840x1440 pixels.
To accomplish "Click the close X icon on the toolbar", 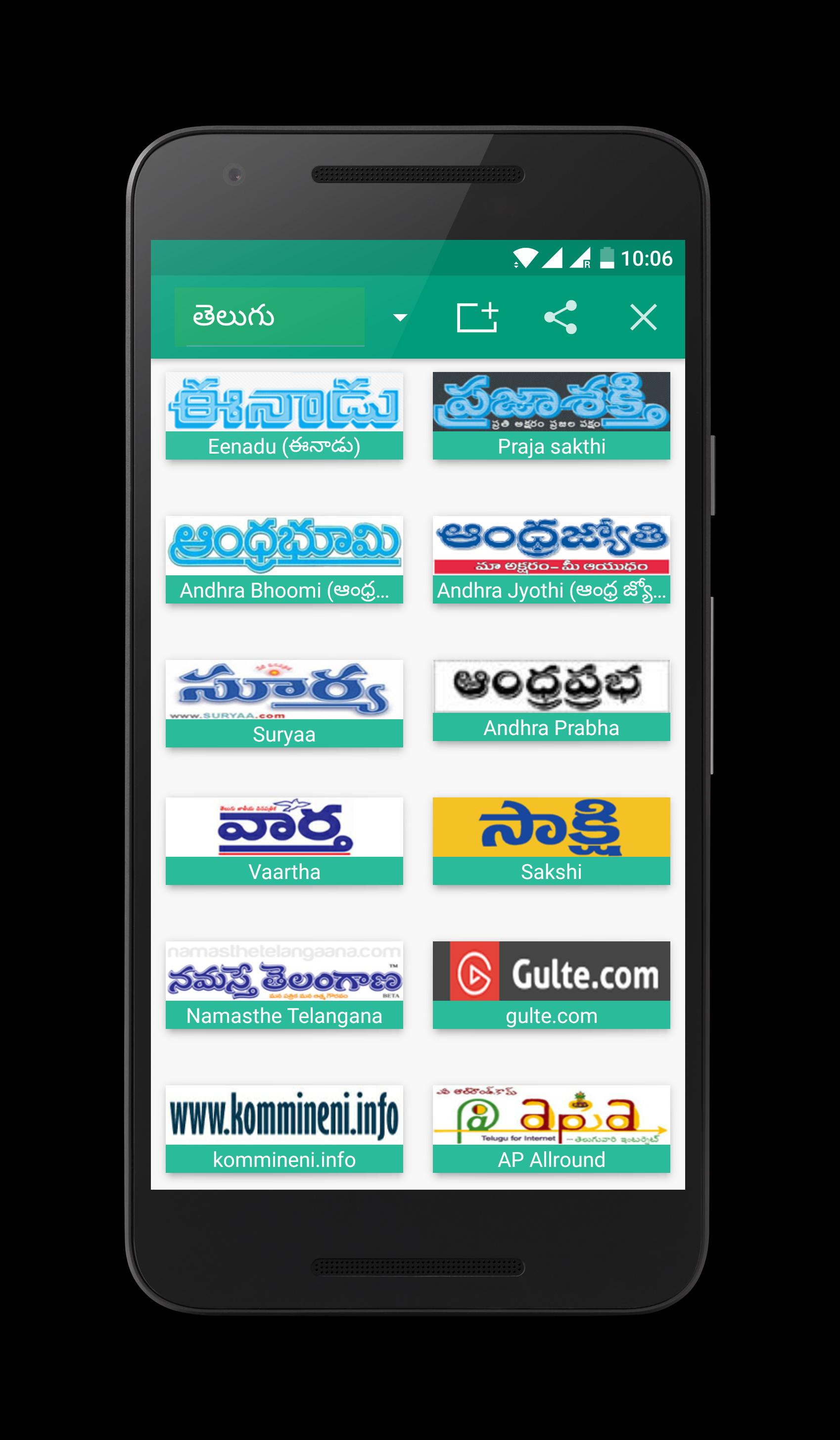I will click(x=645, y=317).
